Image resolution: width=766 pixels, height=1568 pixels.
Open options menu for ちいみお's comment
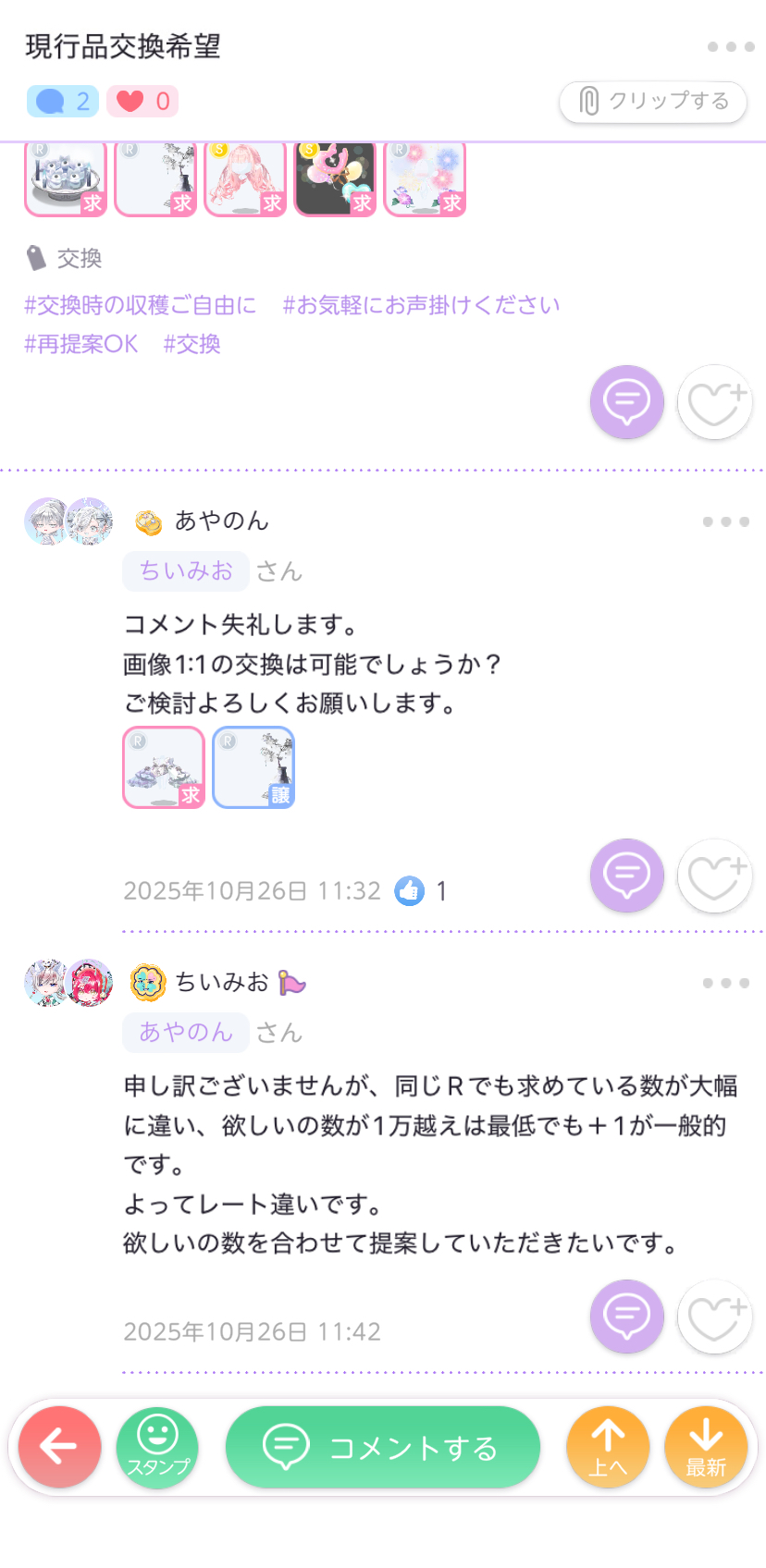click(725, 983)
